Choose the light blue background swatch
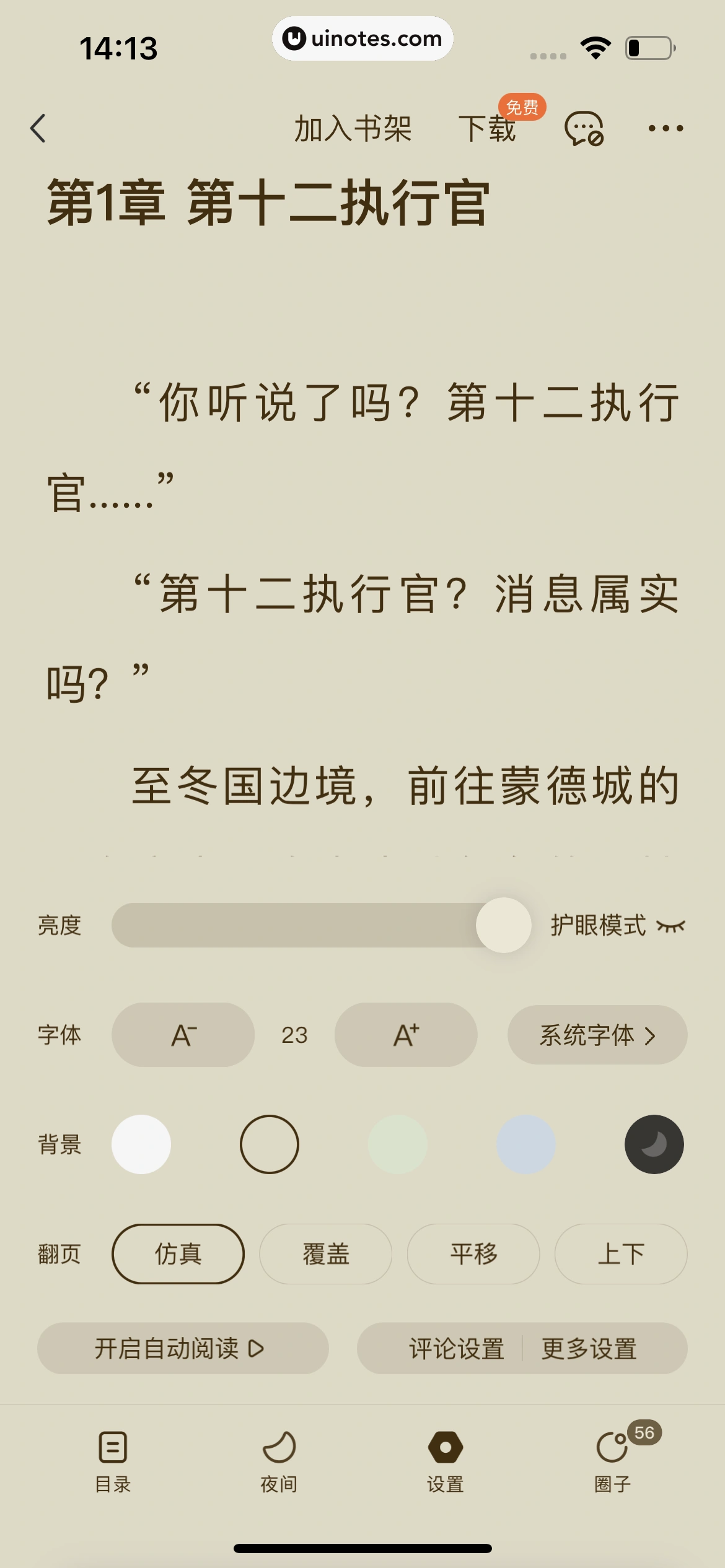725x1568 pixels. pos(526,1144)
